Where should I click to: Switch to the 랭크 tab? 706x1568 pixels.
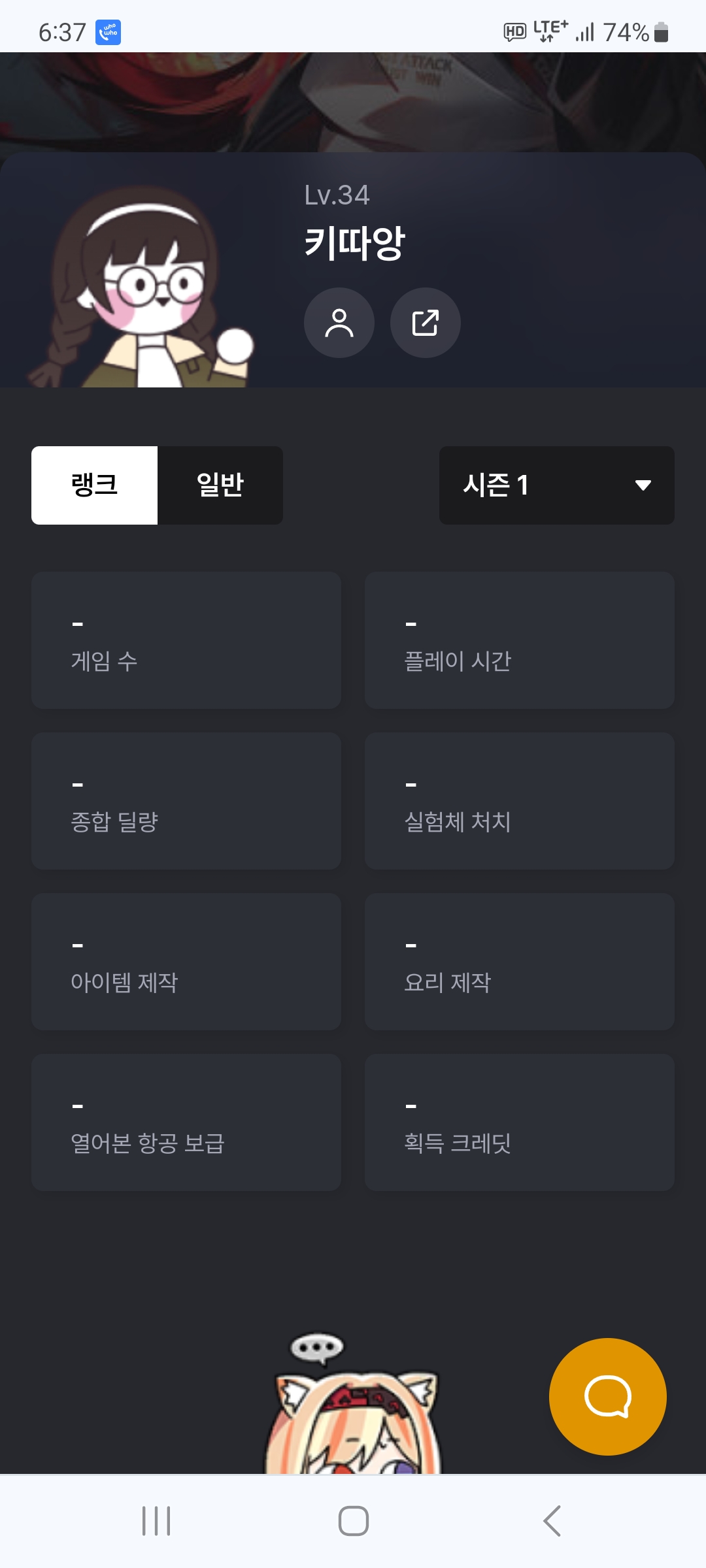click(x=95, y=485)
